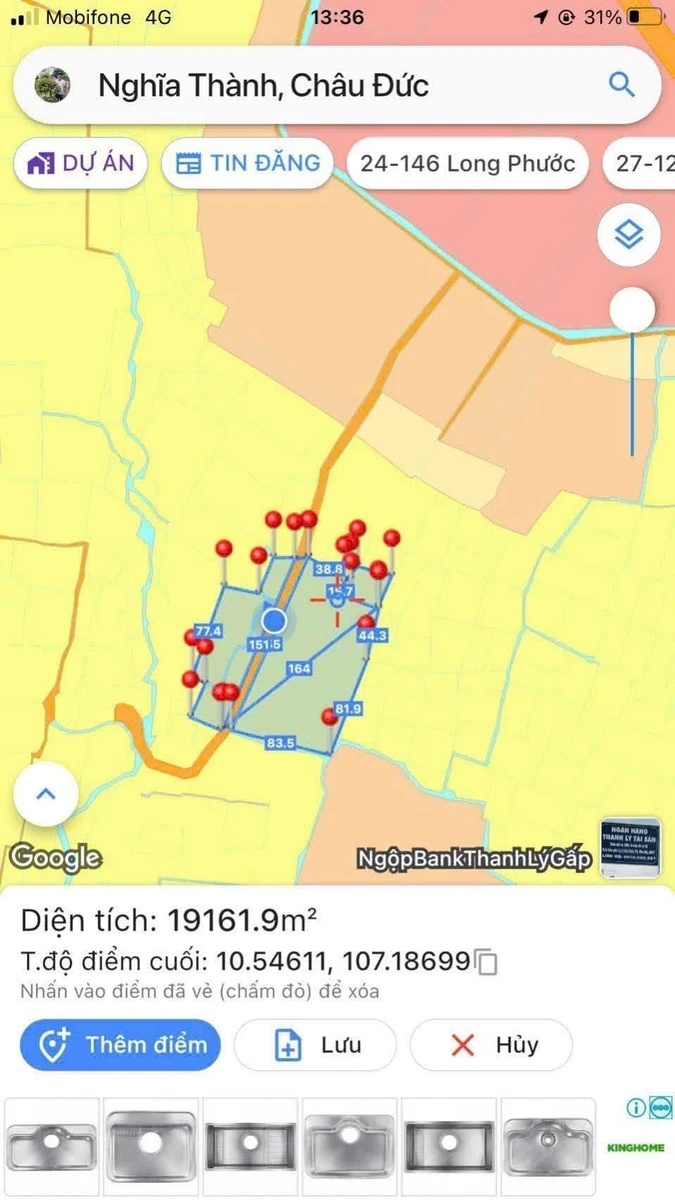Screen dimensions: 675x1200
Task: Select the DỰ ÁN chip
Action: tap(80, 164)
